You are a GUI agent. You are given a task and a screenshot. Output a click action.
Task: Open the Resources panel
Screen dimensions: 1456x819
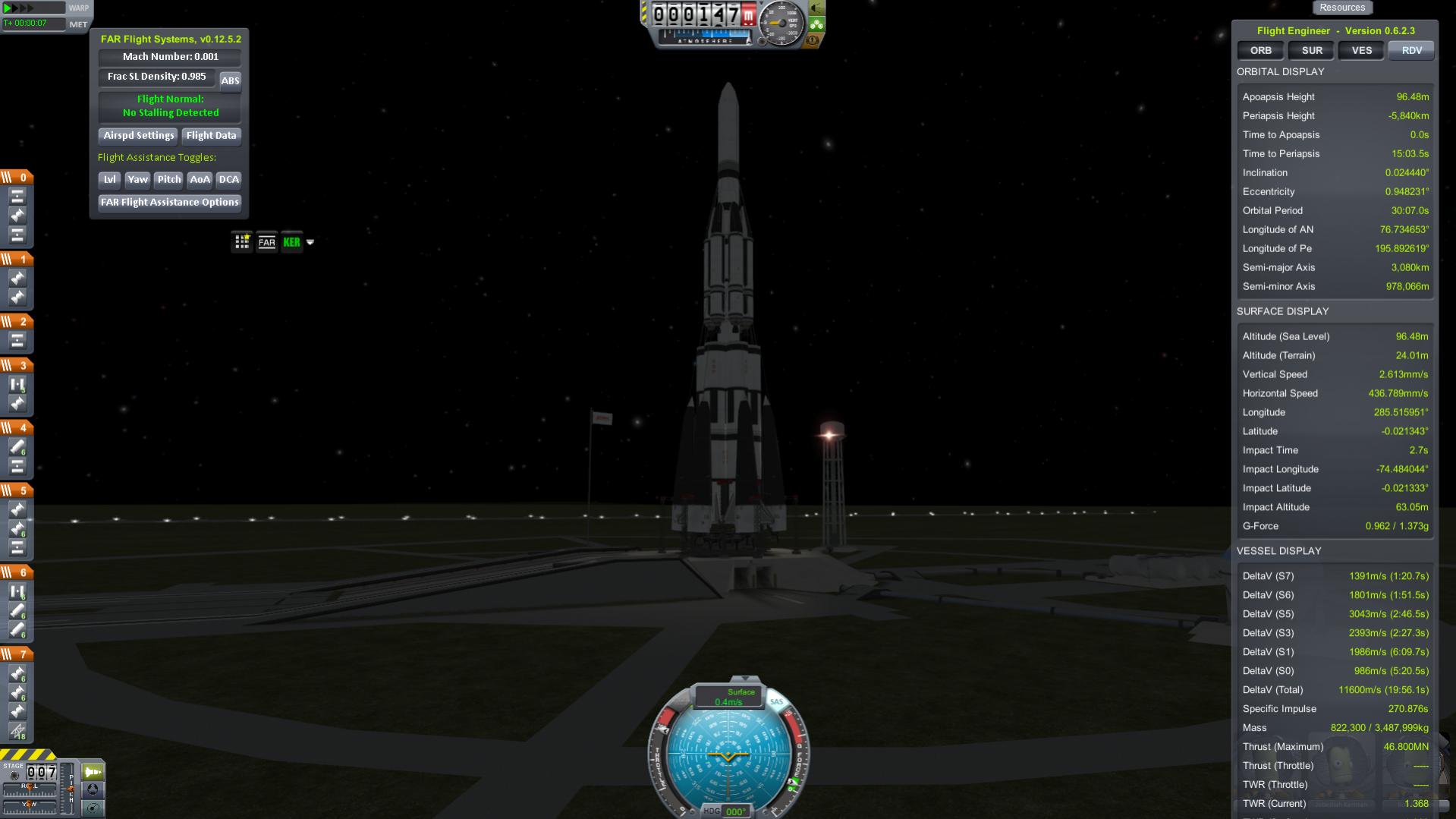click(1341, 8)
